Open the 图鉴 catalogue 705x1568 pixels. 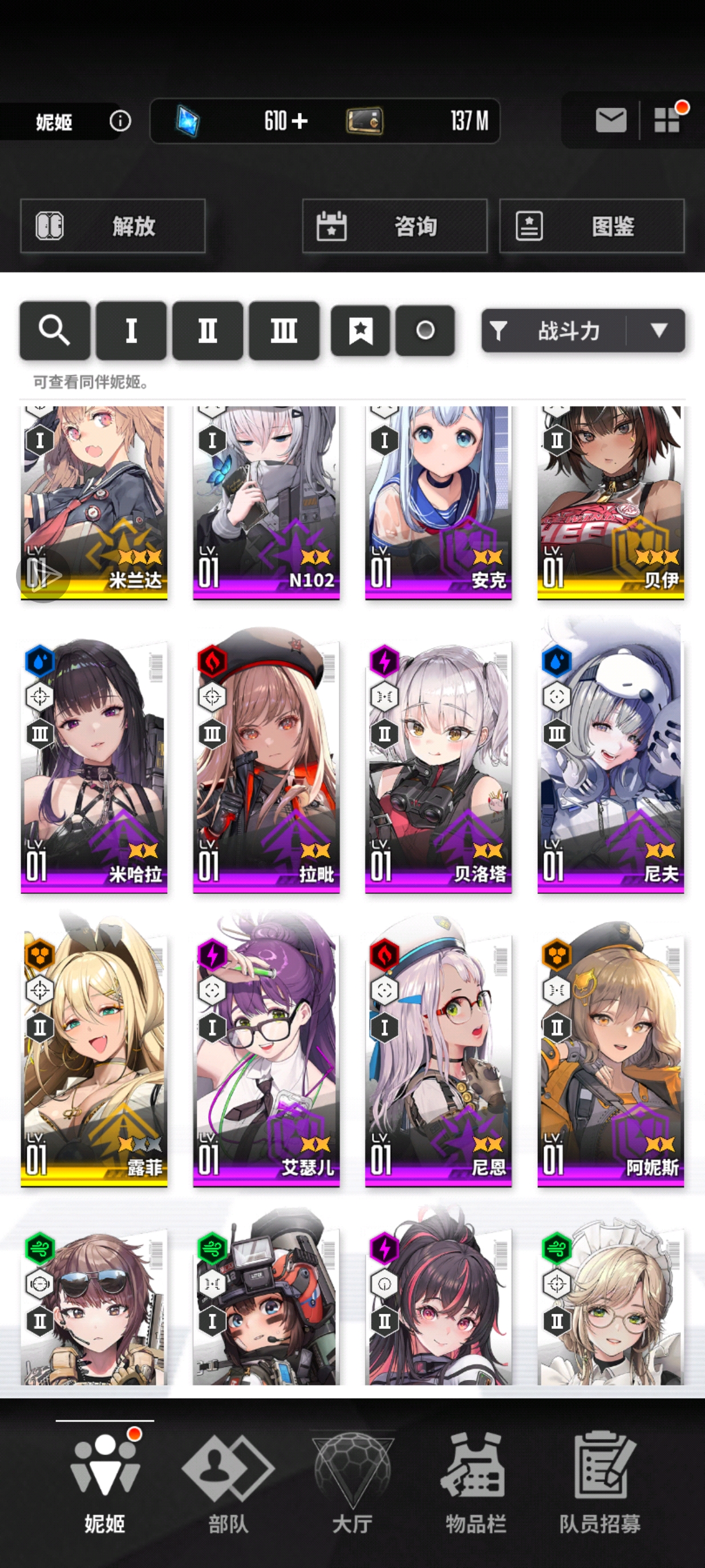pos(591,226)
